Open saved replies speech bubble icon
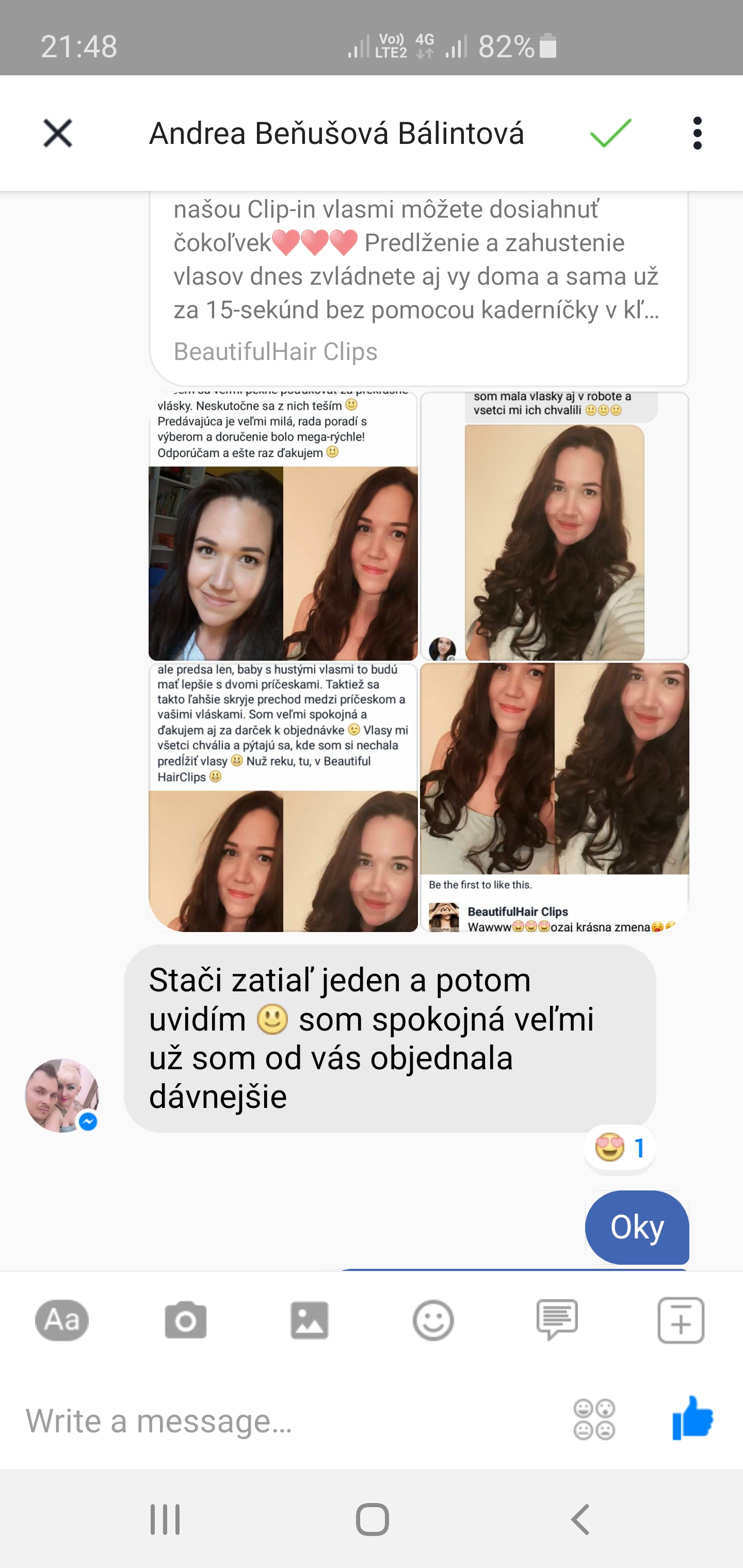Image resolution: width=743 pixels, height=1568 pixels. pos(557,1320)
